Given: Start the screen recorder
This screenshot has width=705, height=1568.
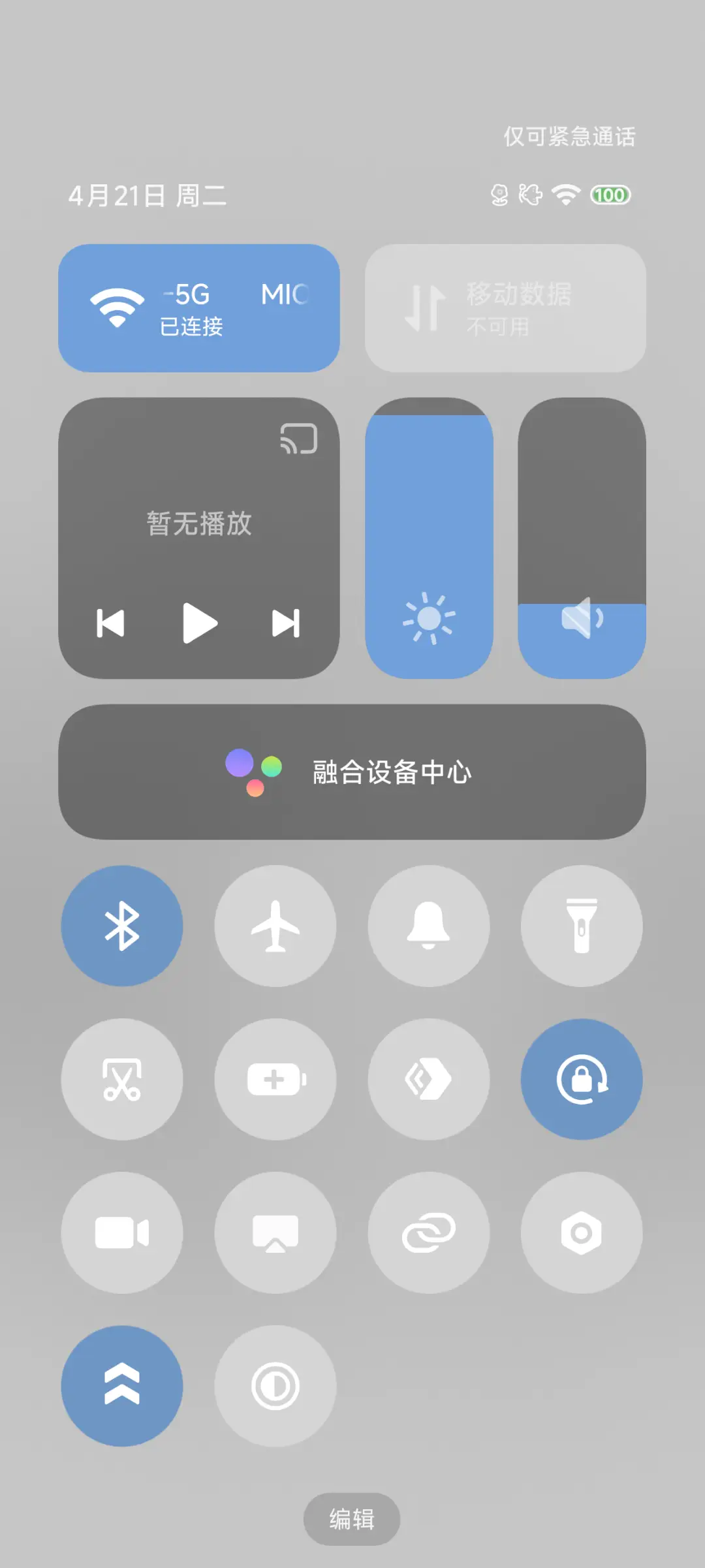Looking at the screenshot, I should pos(121,1231).
